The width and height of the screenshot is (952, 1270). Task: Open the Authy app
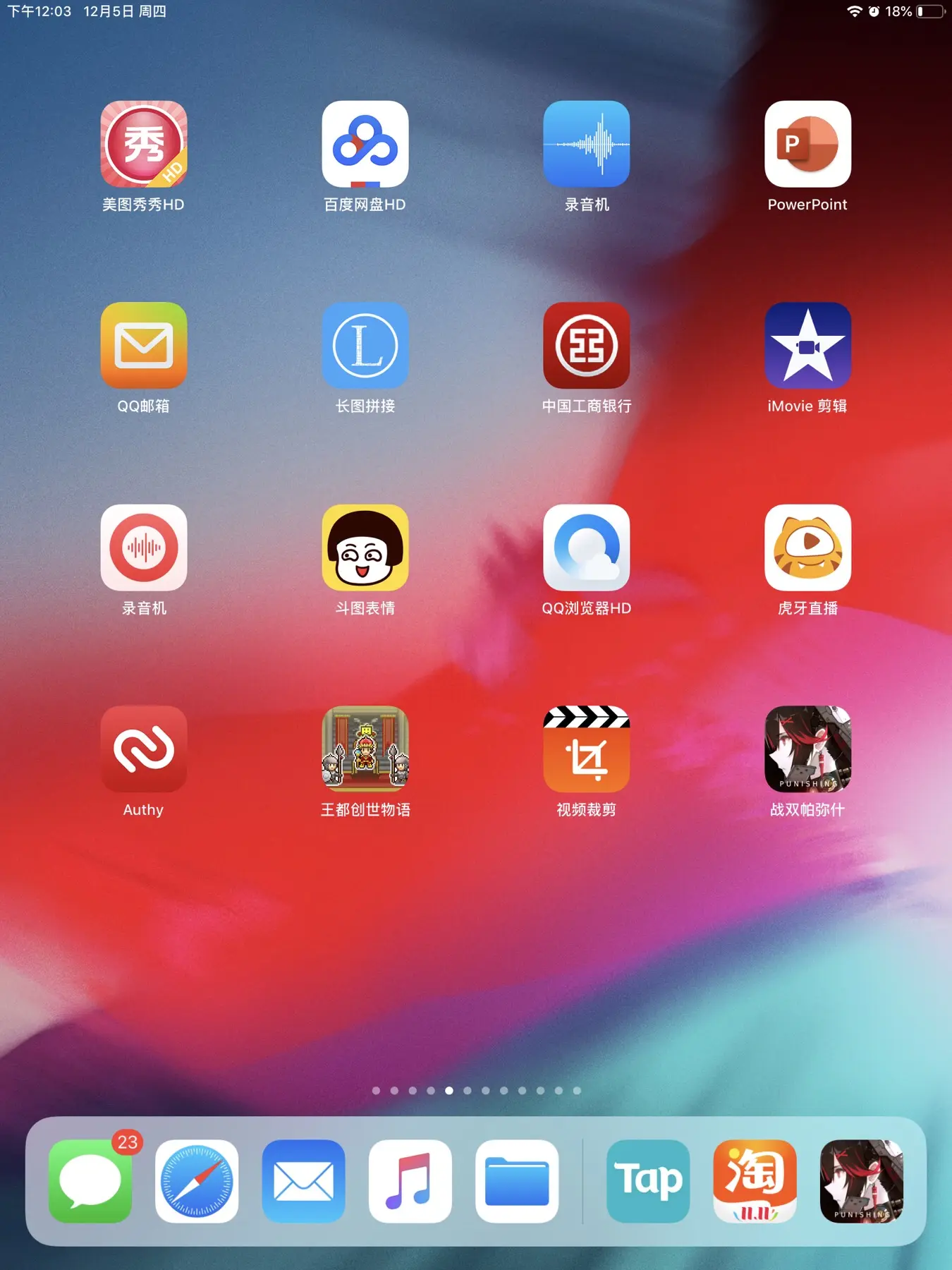pos(144,749)
